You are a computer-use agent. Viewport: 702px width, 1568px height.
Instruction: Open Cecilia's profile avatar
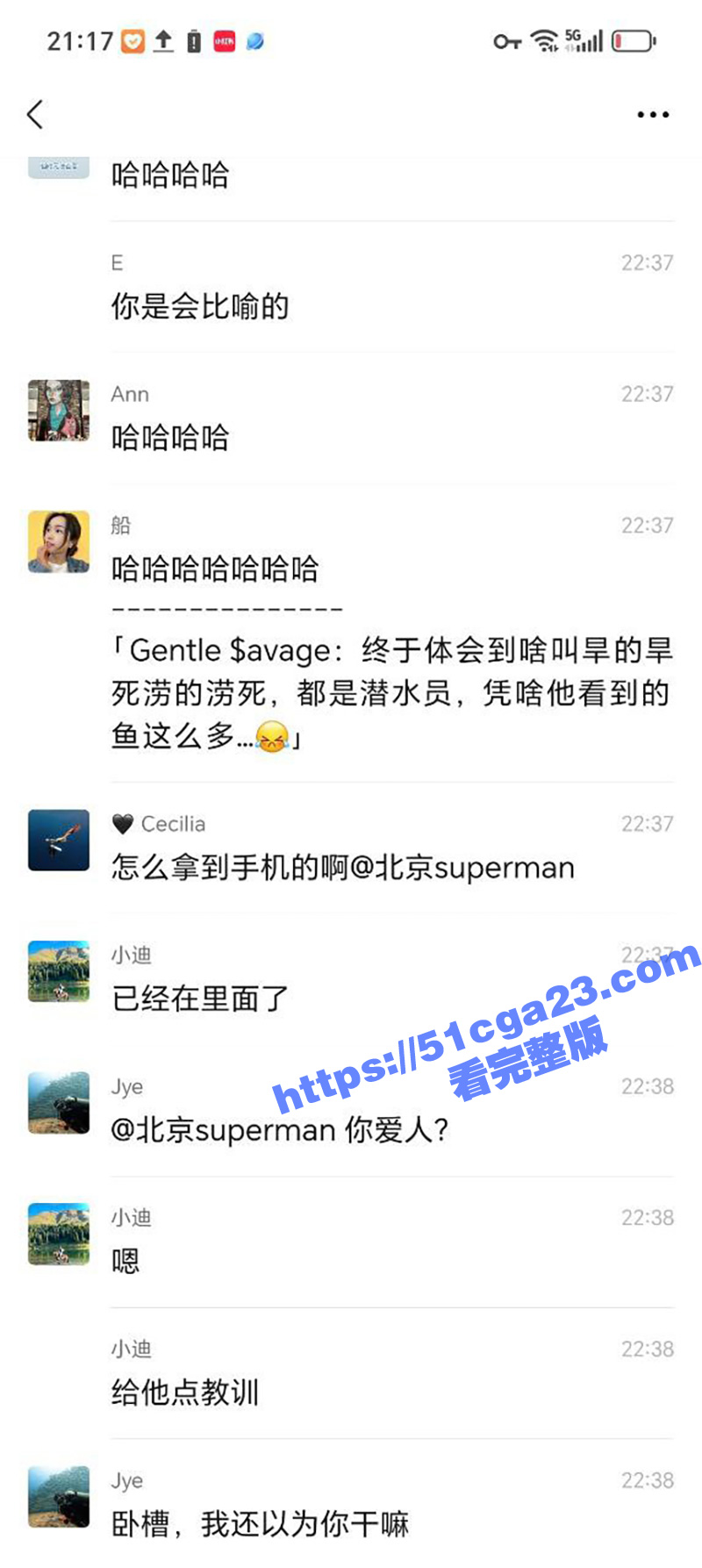point(58,841)
